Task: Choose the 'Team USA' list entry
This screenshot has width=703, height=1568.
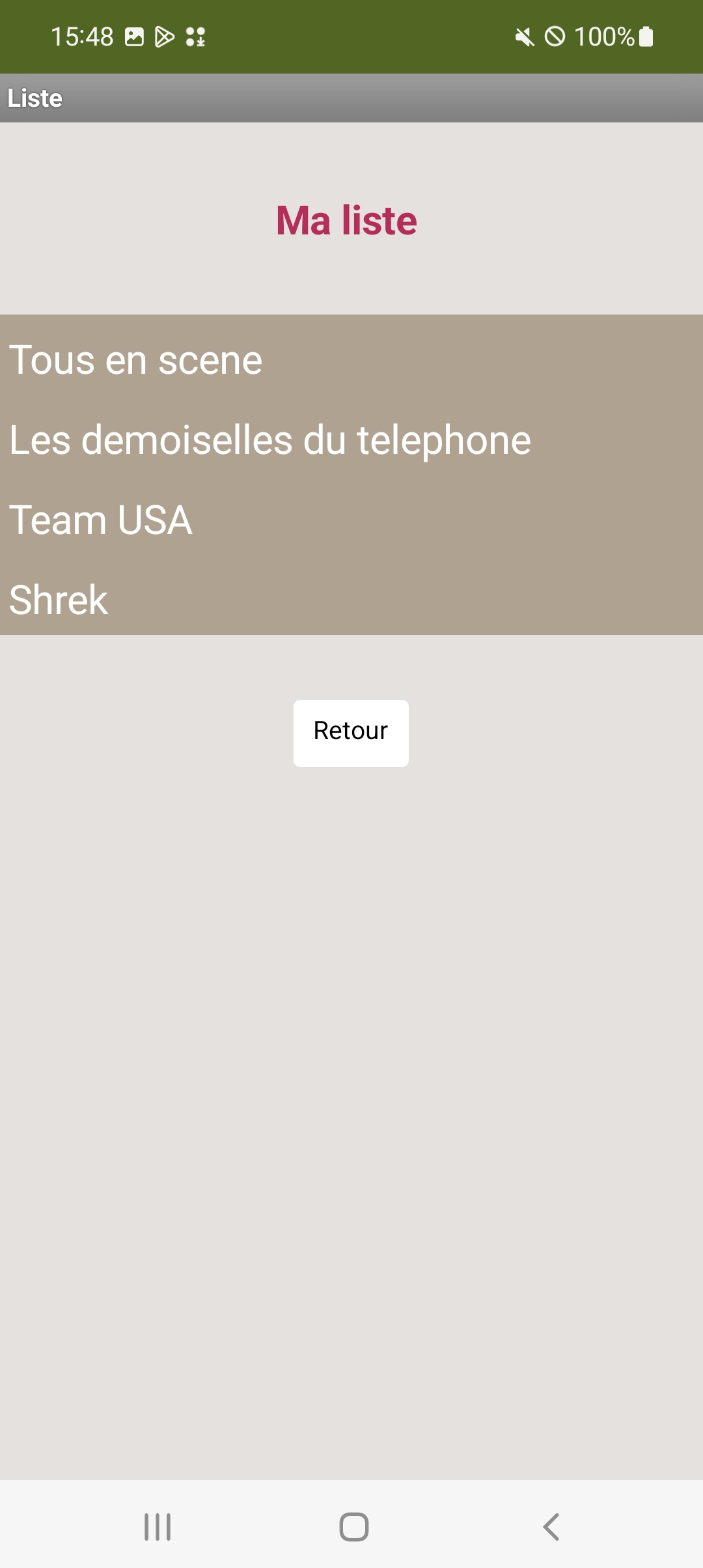Action: 351,520
